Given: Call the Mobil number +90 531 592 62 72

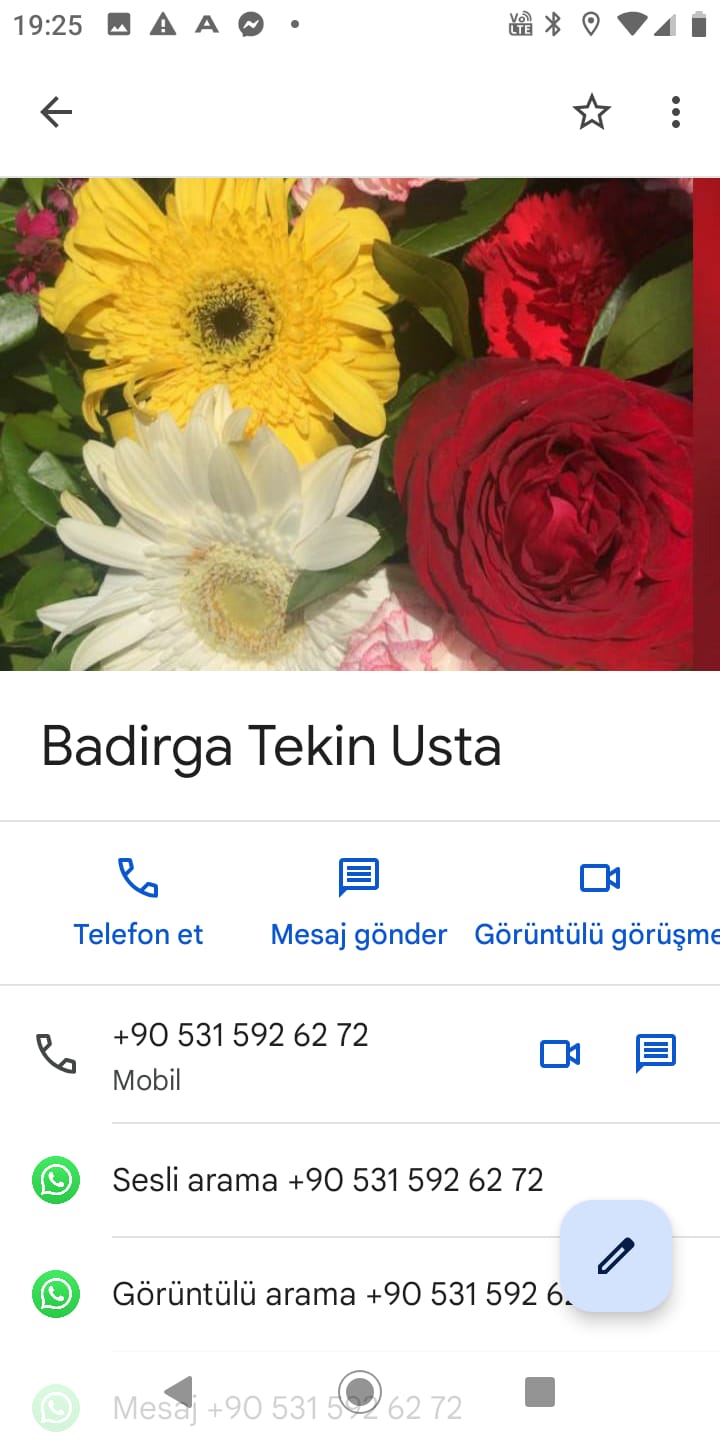Looking at the screenshot, I should point(240,1053).
